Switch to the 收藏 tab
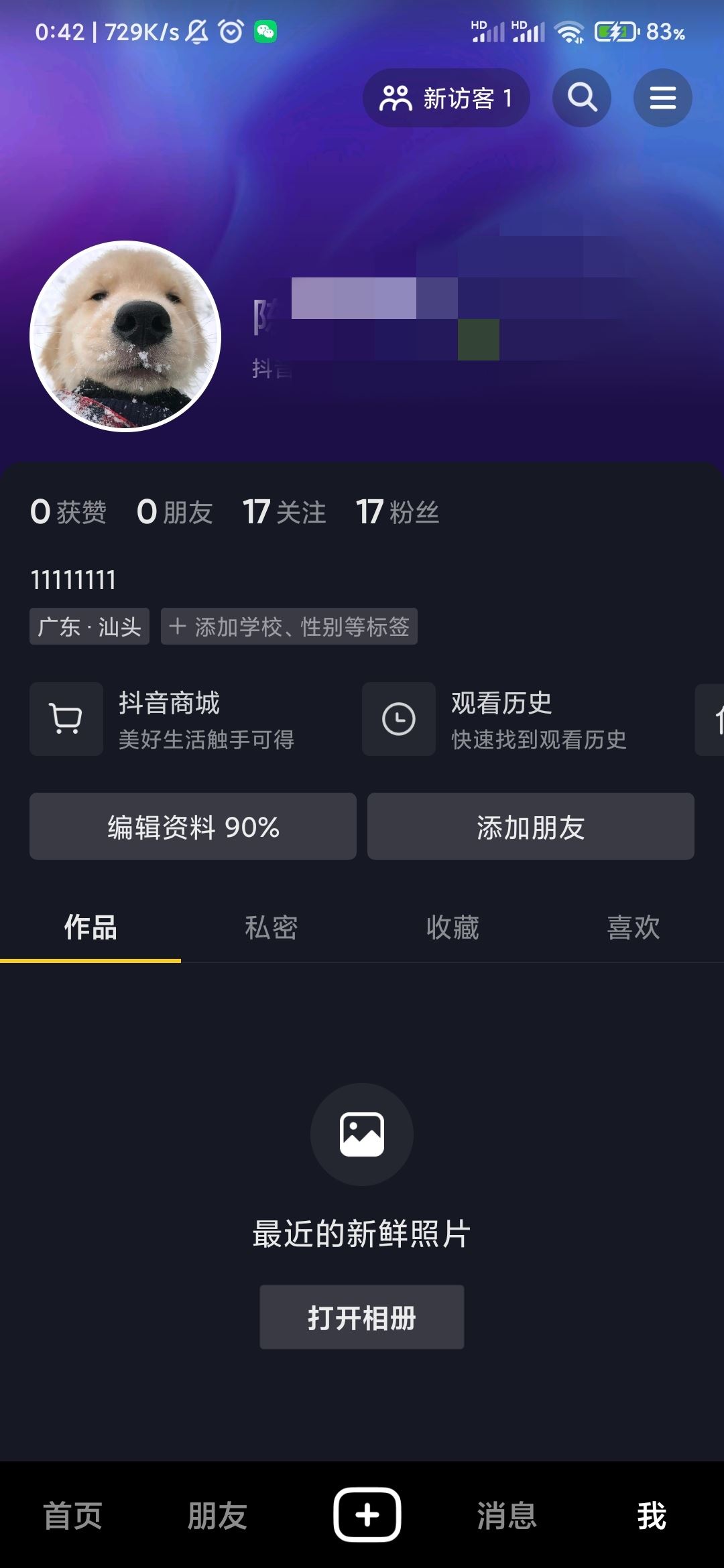This screenshot has width=724, height=1568. [452, 928]
